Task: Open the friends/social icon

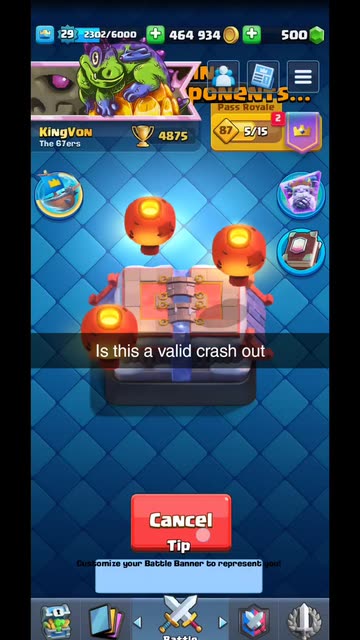Action: pyautogui.click(x=223, y=76)
